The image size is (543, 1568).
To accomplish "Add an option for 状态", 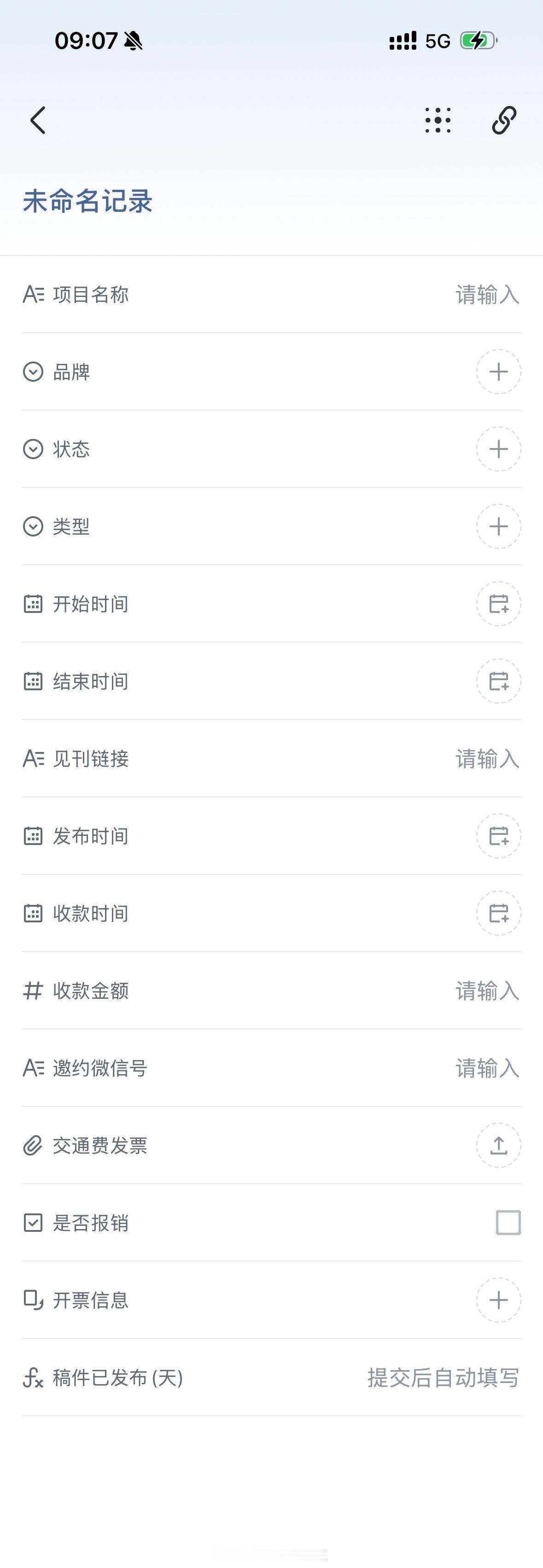I will pyautogui.click(x=498, y=449).
